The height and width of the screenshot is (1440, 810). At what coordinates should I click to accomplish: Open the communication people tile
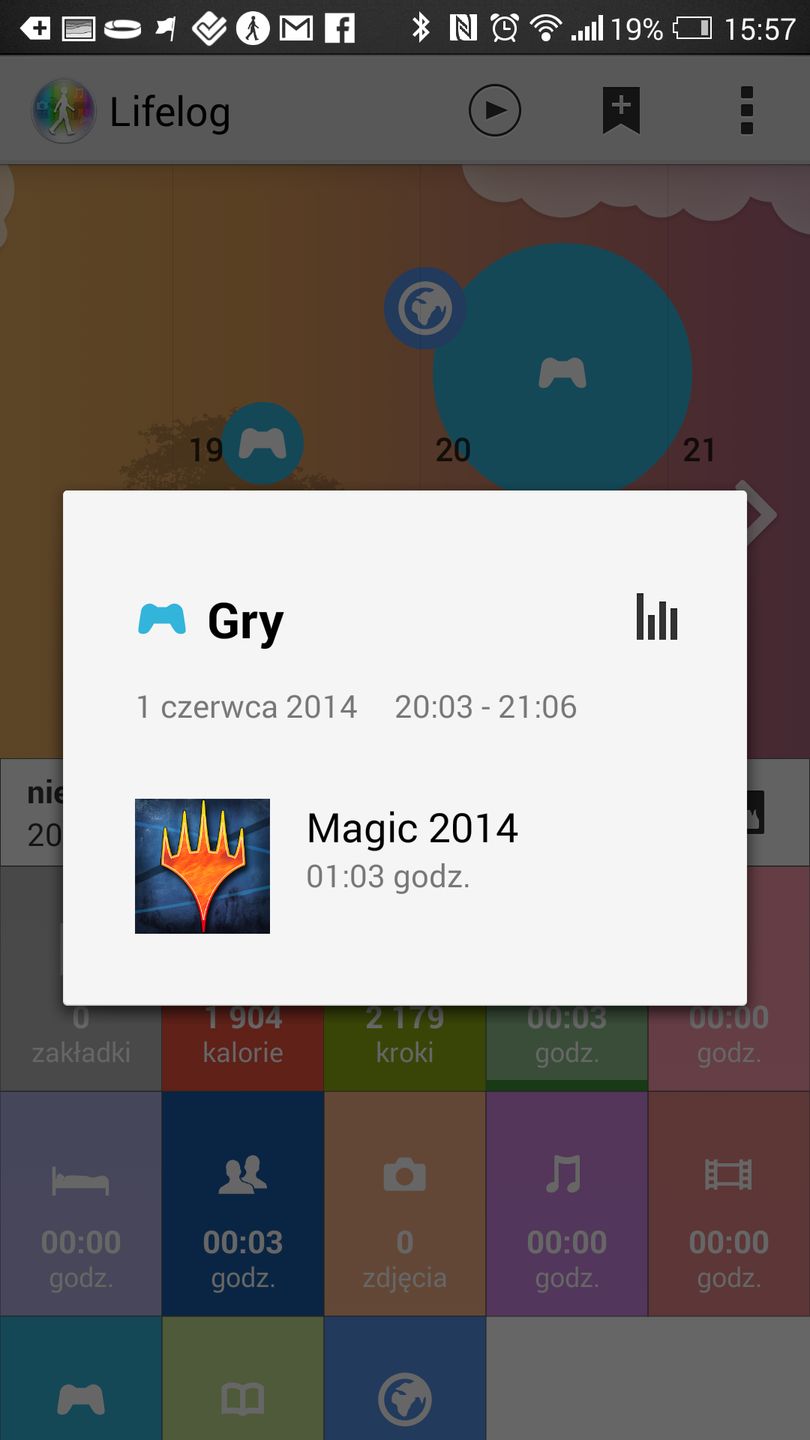pos(243,1203)
